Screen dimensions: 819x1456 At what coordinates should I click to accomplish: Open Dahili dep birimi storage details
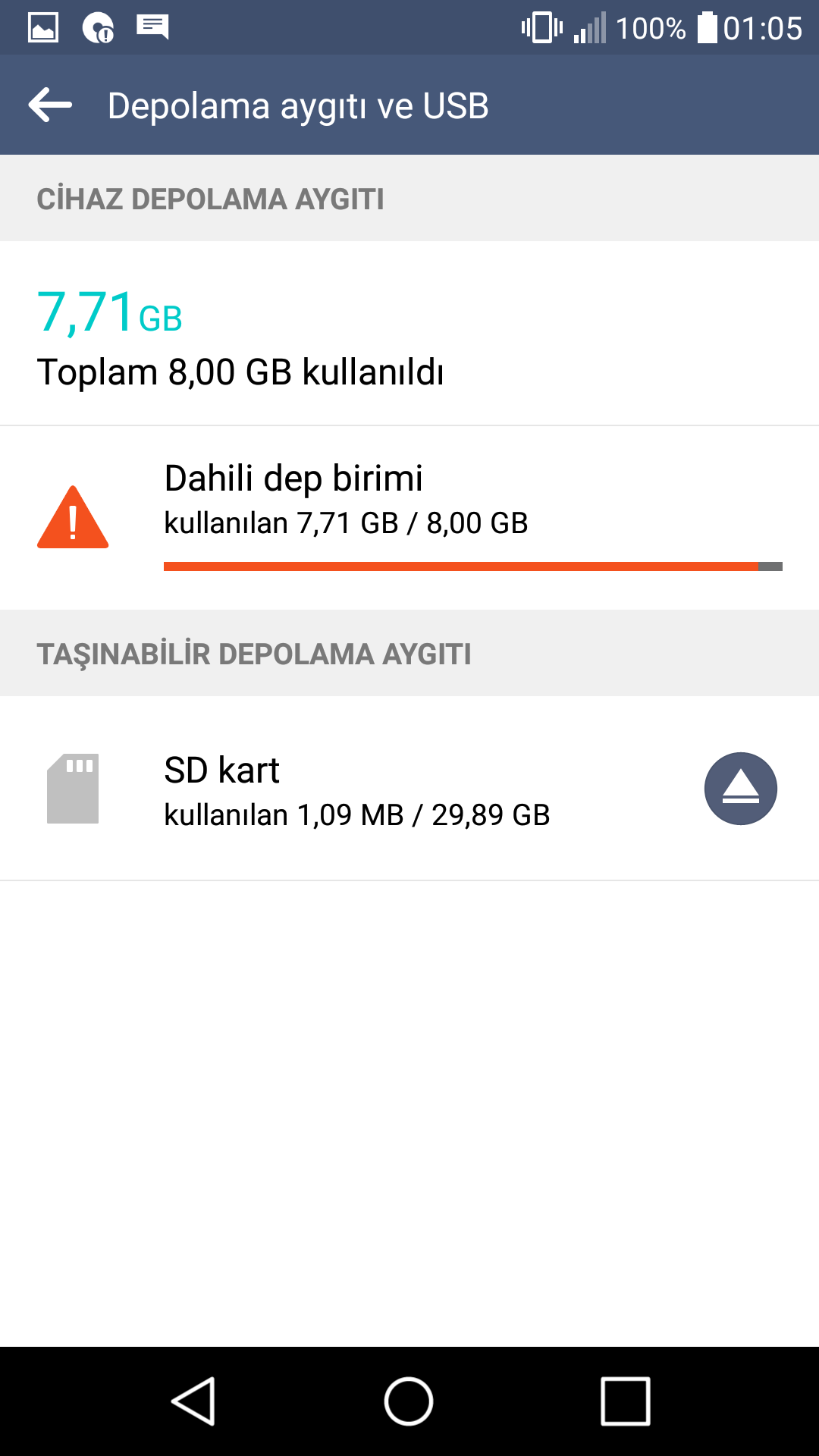click(409, 518)
